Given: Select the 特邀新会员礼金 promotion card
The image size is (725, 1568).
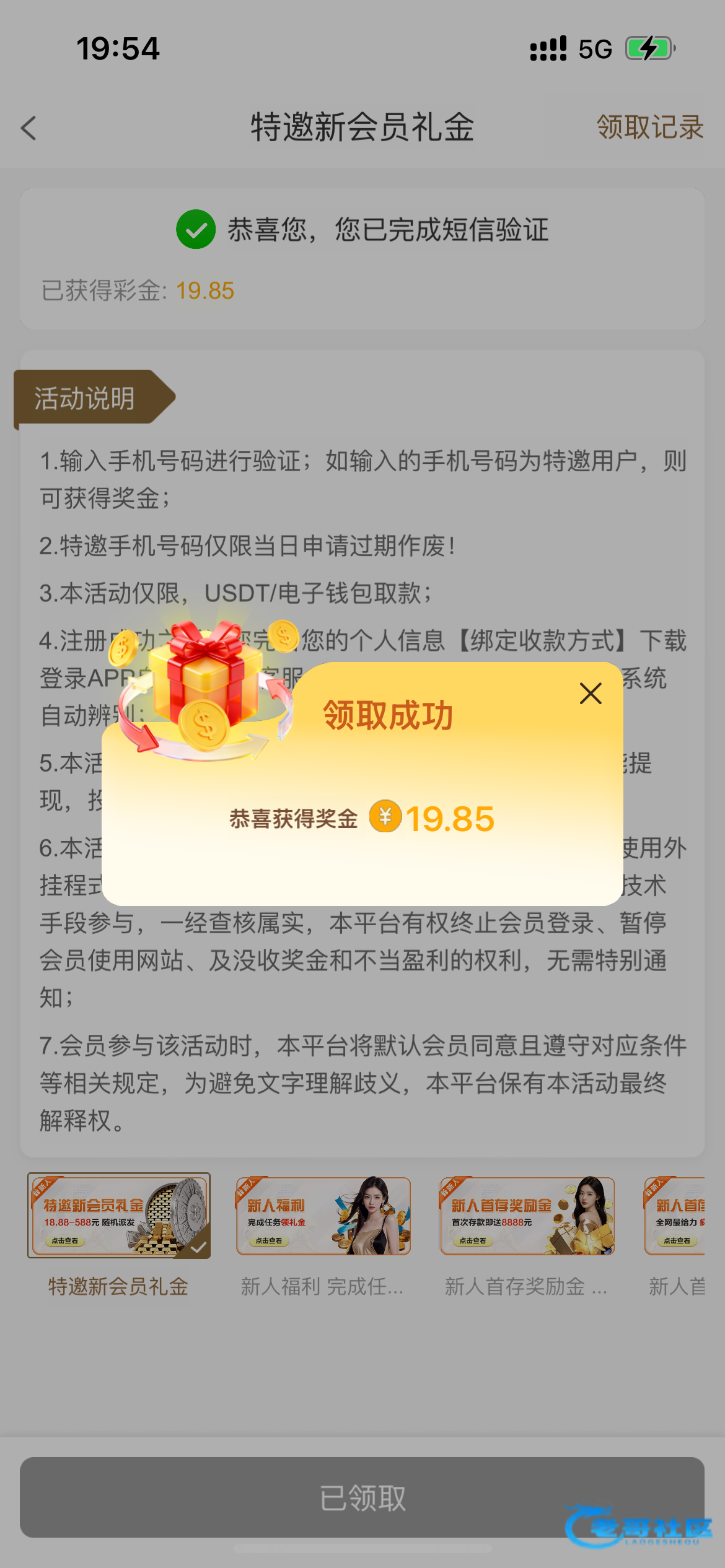Looking at the screenshot, I should (119, 1216).
